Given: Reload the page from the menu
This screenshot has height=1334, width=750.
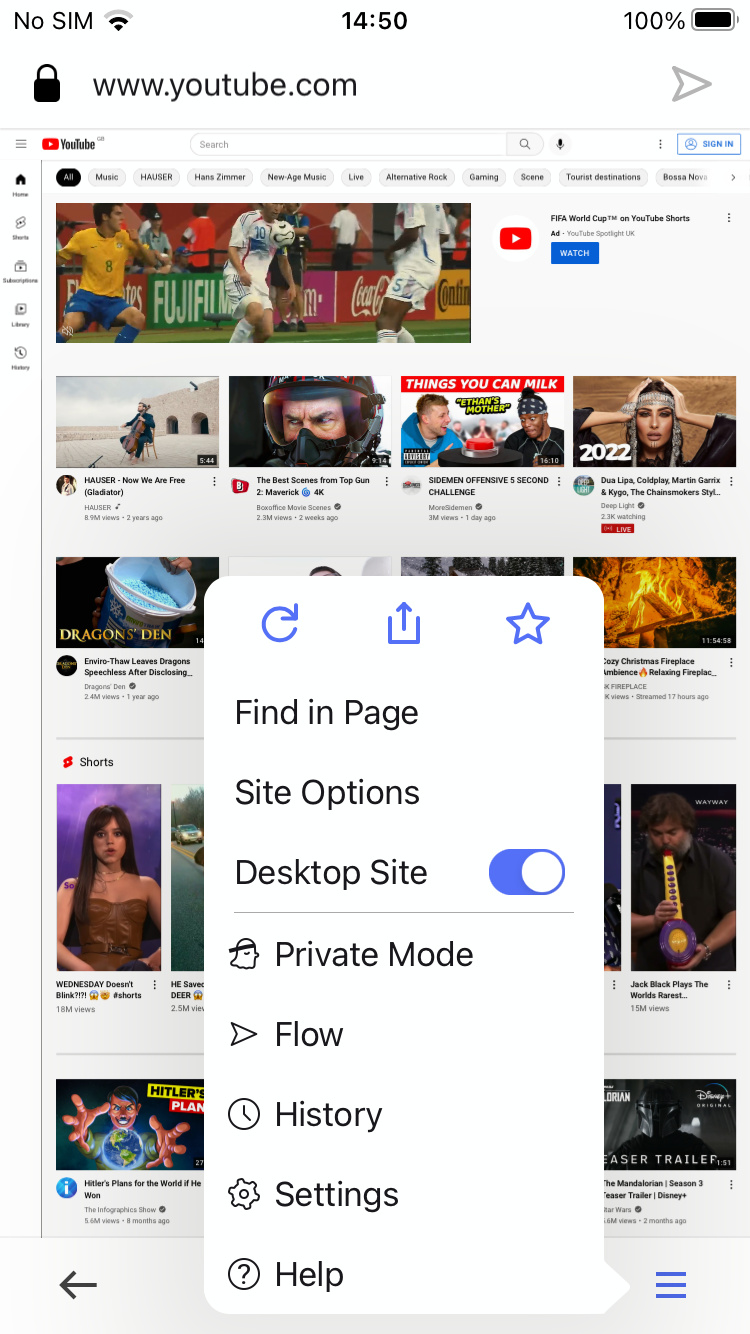Looking at the screenshot, I should [280, 624].
